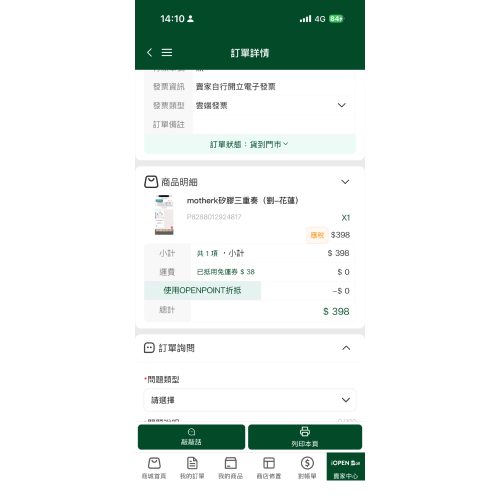Tap 使用OPENPOINT折抵
Viewport: 500px width, 500px height.
point(202,290)
